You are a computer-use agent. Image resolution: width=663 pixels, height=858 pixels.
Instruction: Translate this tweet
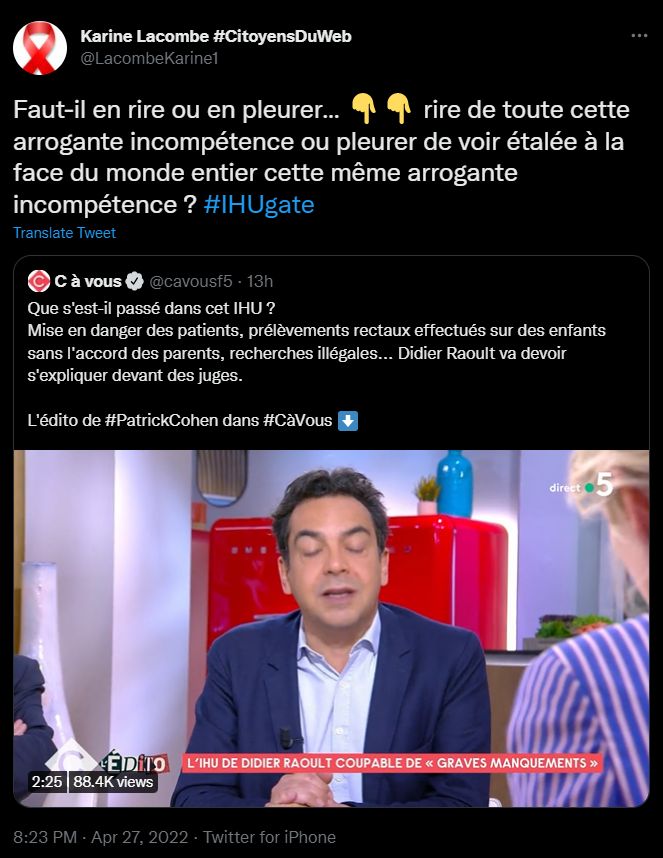click(64, 233)
